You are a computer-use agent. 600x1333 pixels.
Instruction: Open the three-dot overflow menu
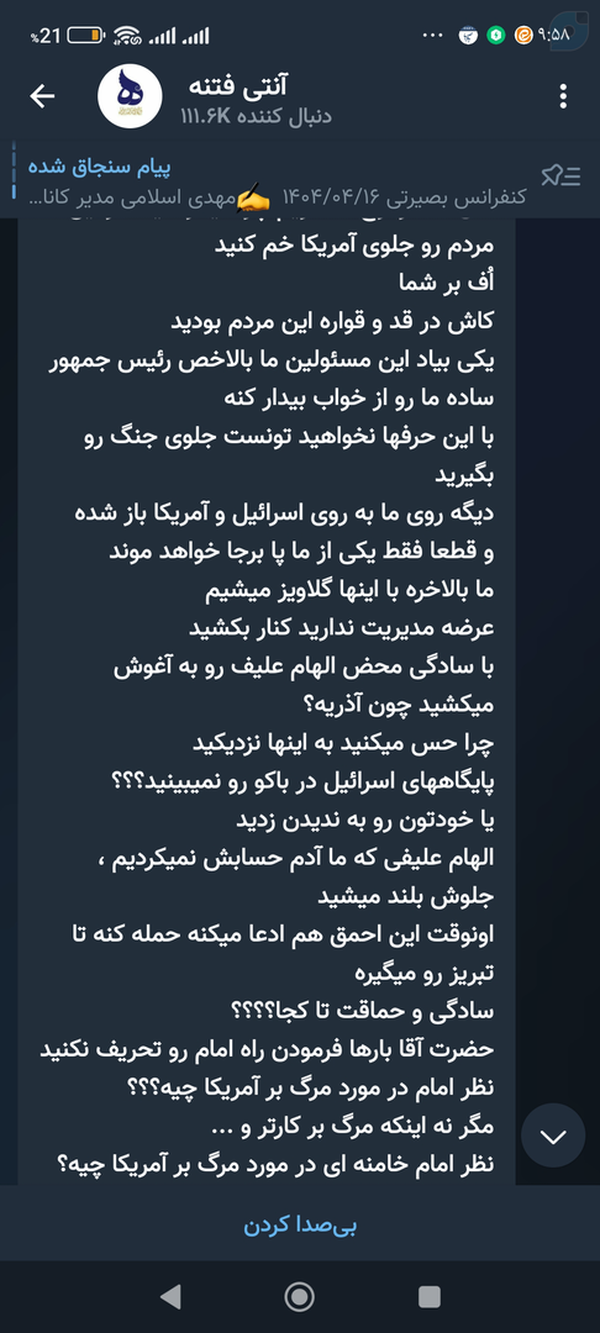tap(564, 96)
